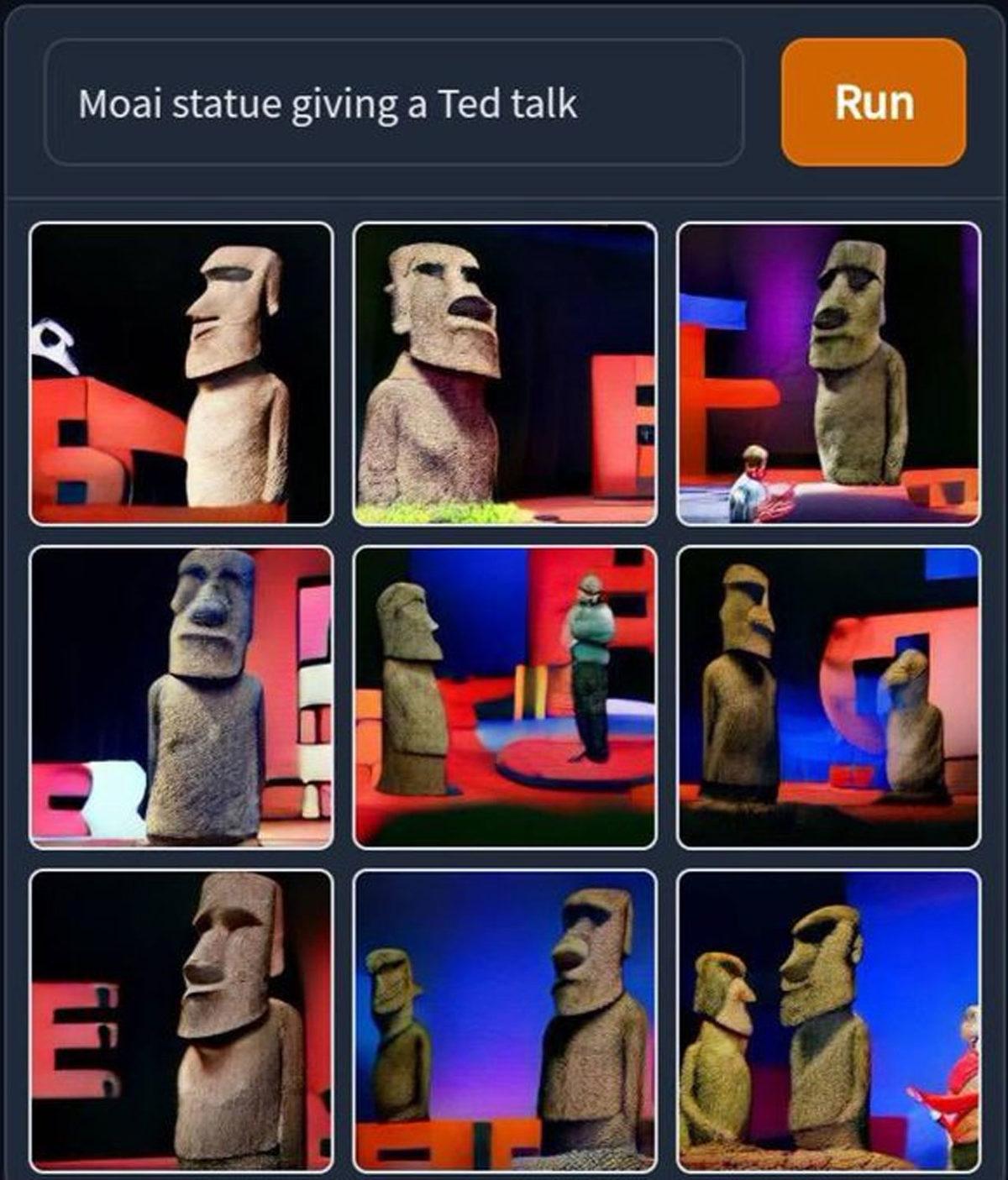
Task: Tap the prompt field reading Moai statue giving a Ted talk
Action: coord(393,102)
